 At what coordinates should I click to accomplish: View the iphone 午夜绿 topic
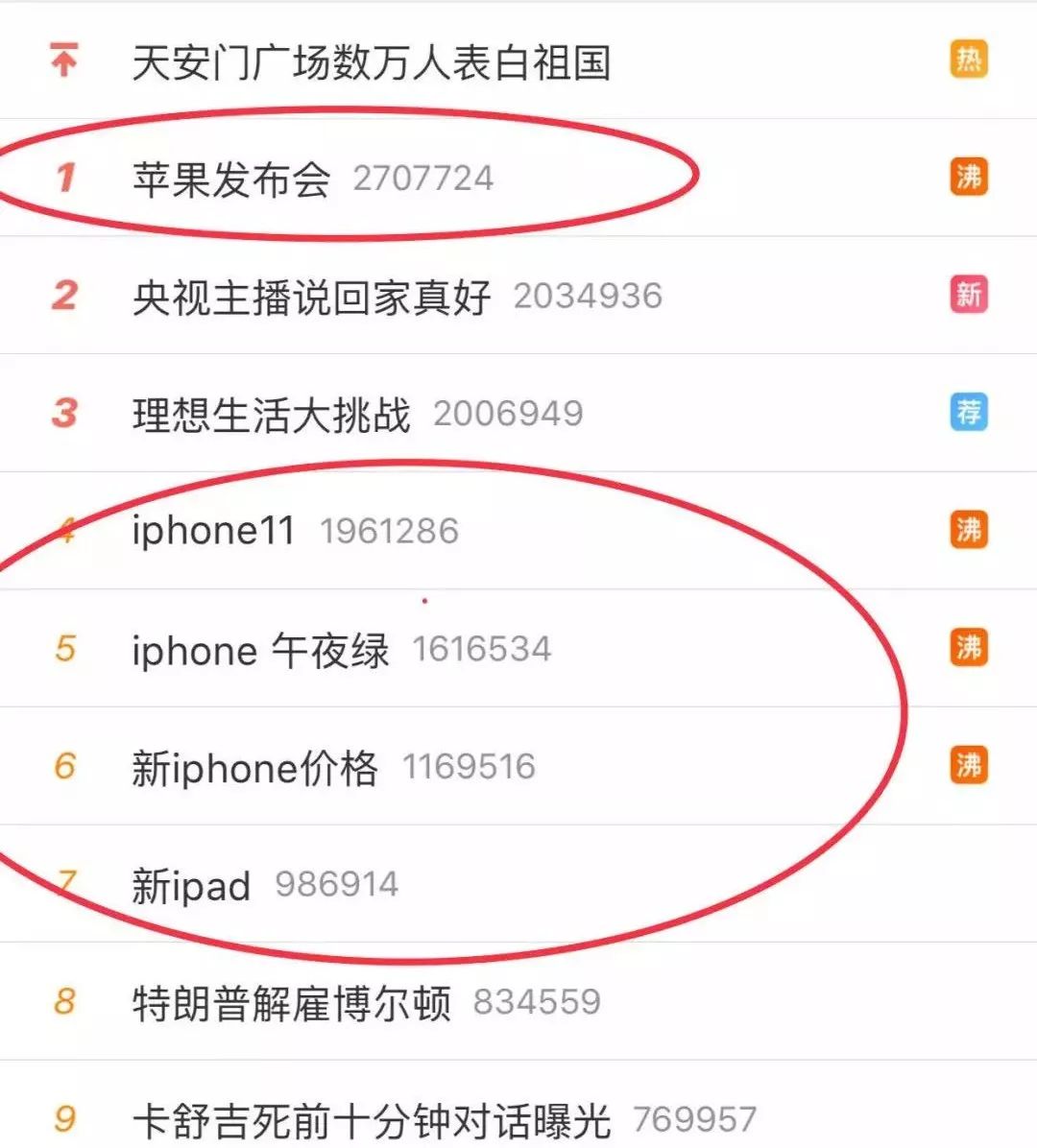click(260, 650)
